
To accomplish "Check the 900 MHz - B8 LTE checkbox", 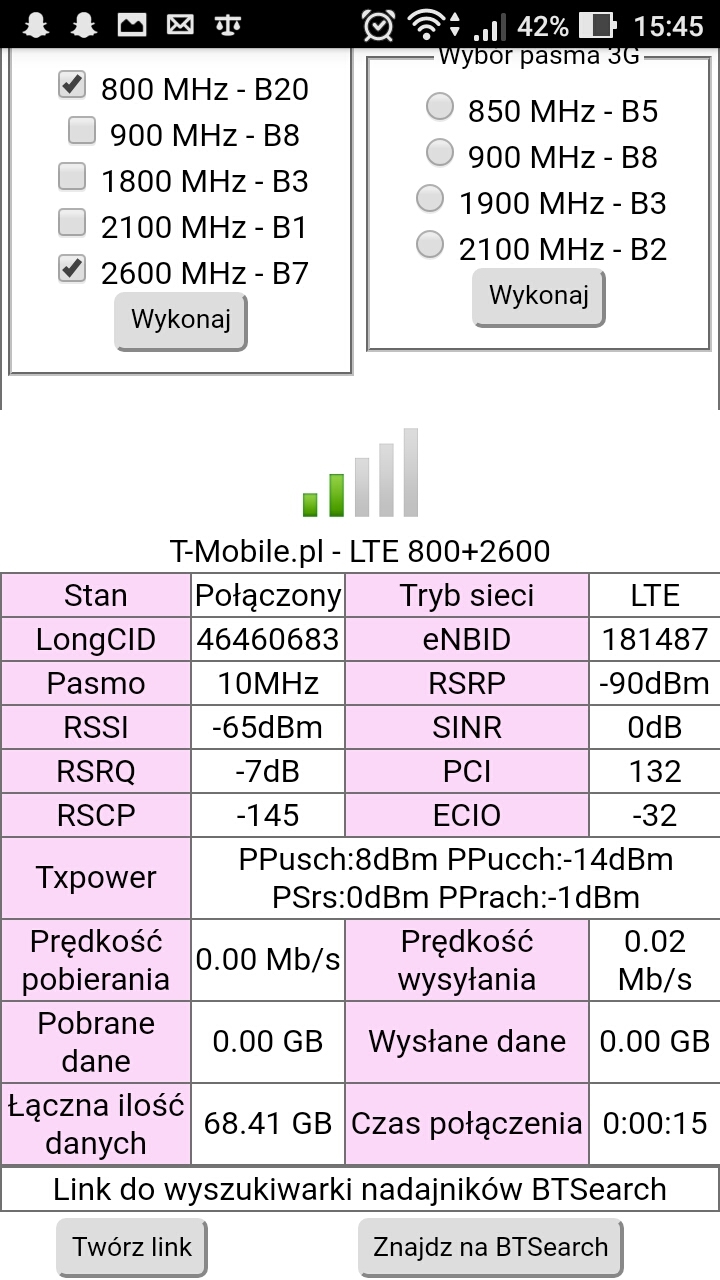I will point(81,130).
